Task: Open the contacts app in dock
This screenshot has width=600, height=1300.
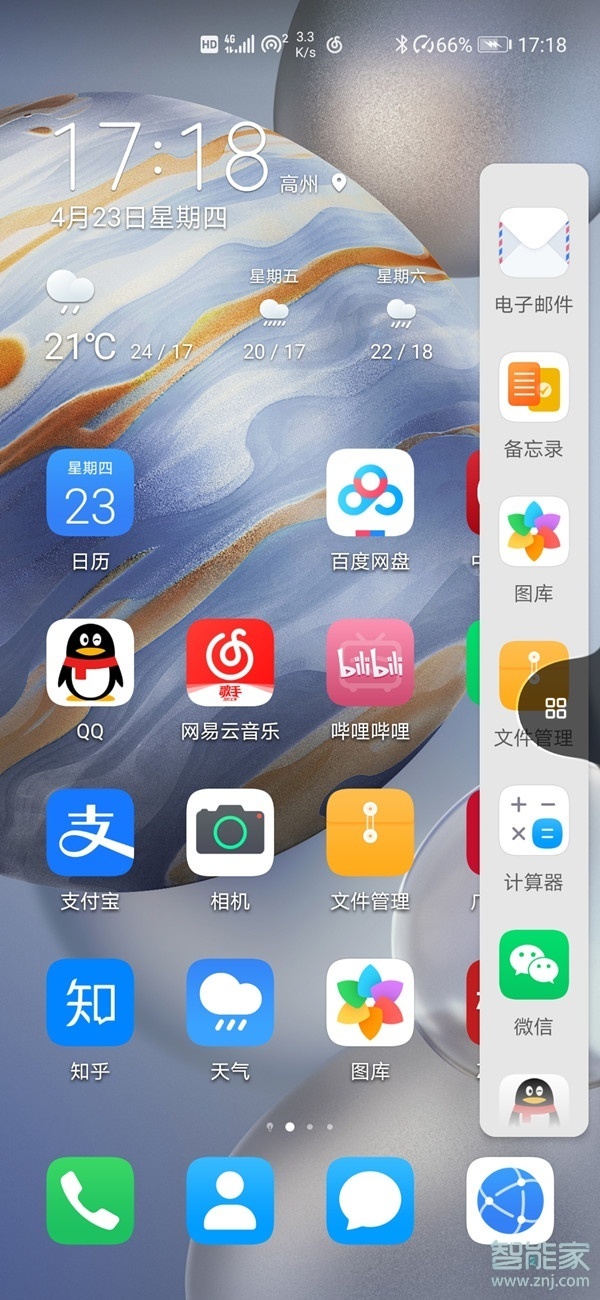Action: coord(230,1200)
